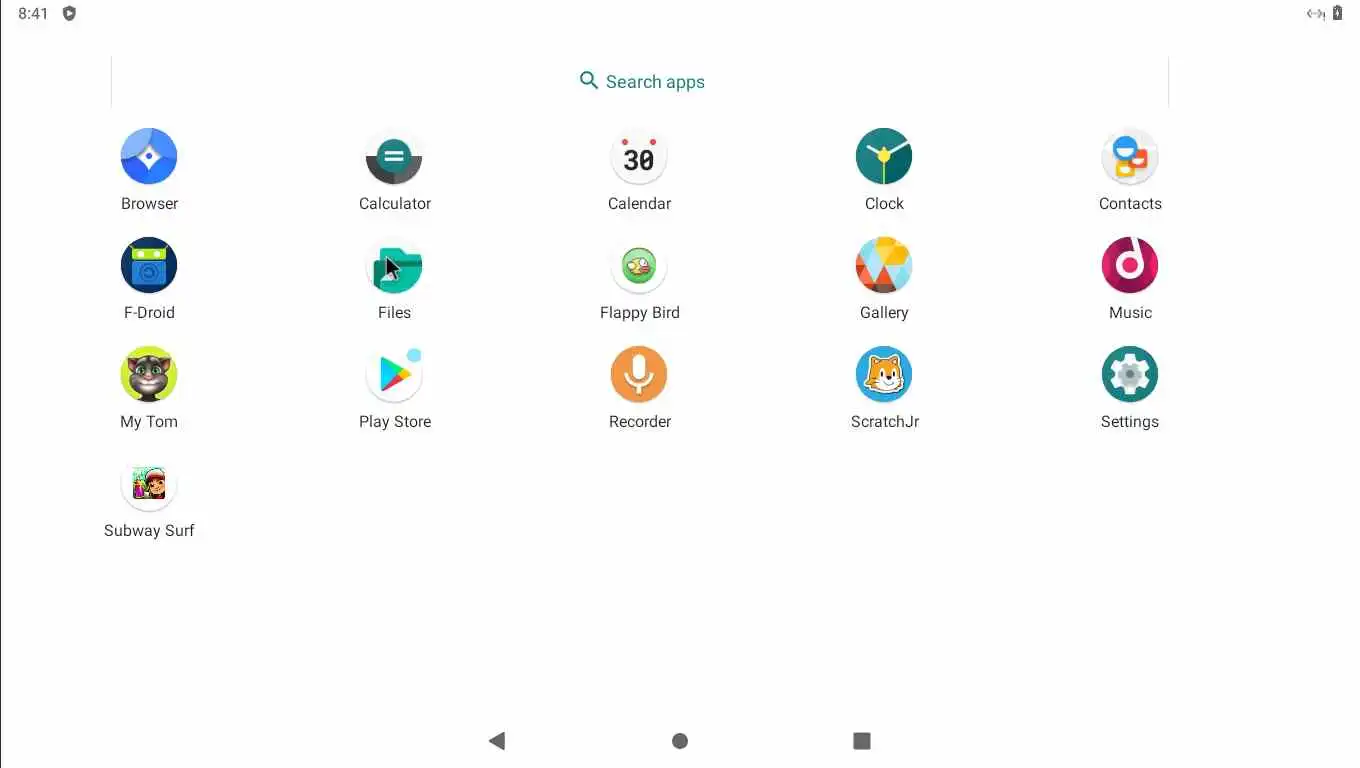Launch the Calculator app
This screenshot has width=1360, height=768.
[394, 157]
